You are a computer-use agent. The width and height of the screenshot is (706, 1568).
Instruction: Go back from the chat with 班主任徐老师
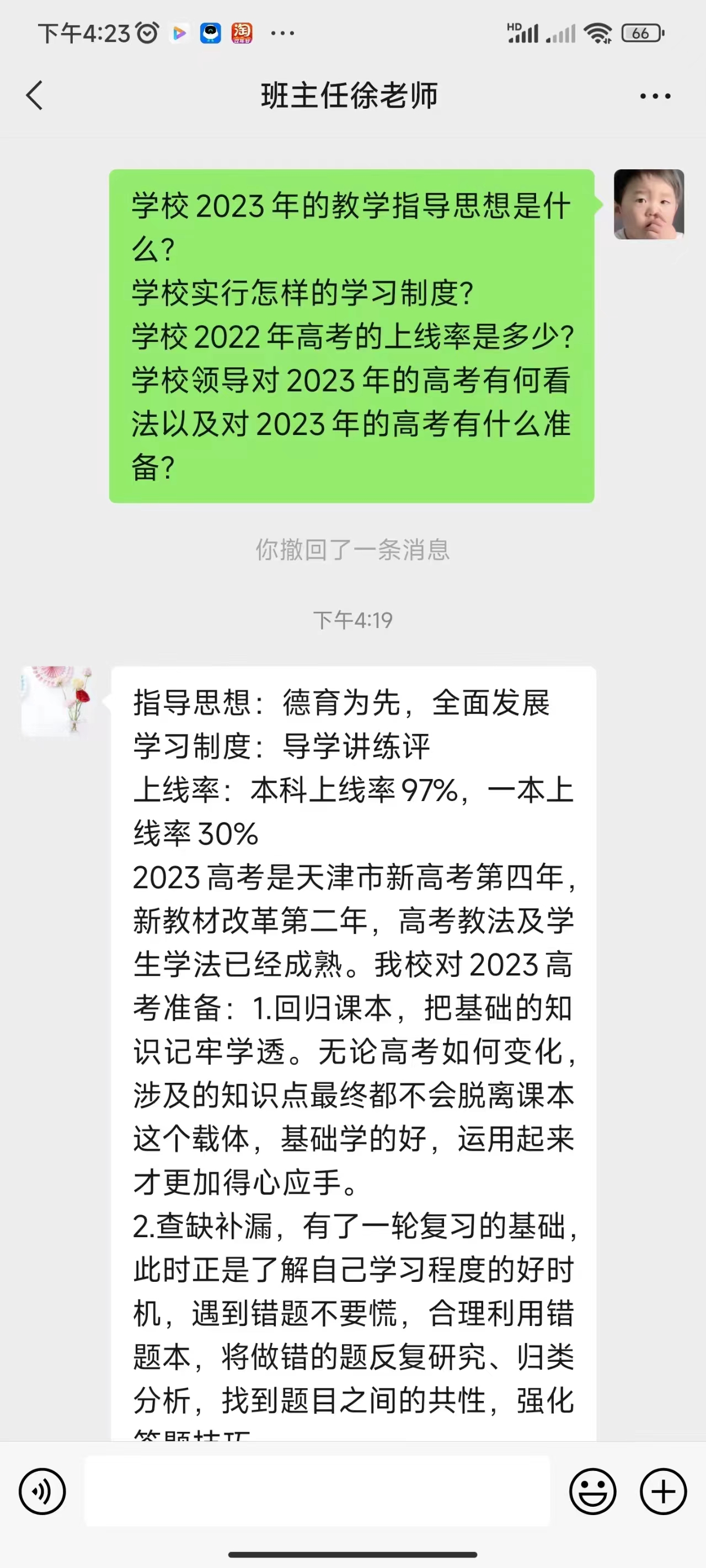[35, 95]
